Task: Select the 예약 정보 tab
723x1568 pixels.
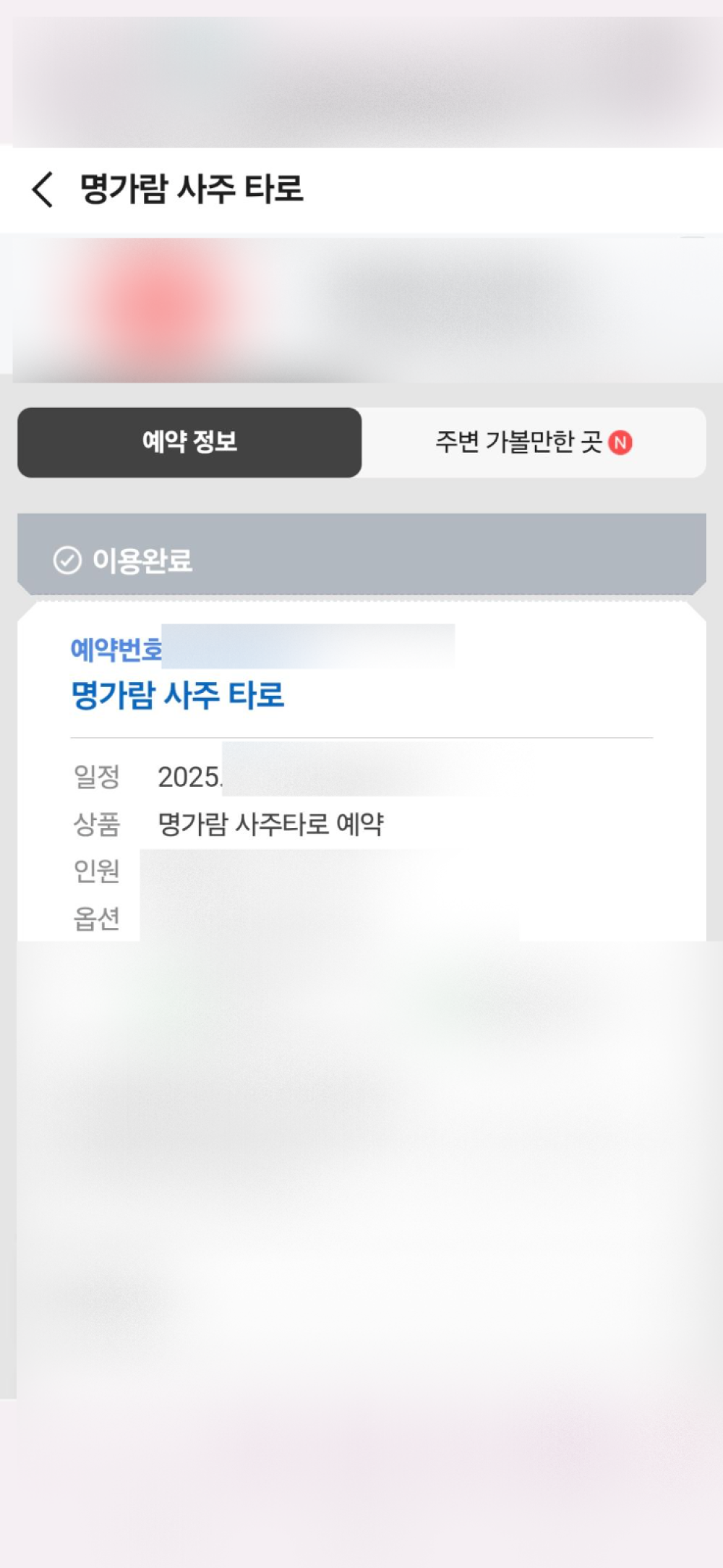Action: 189,442
